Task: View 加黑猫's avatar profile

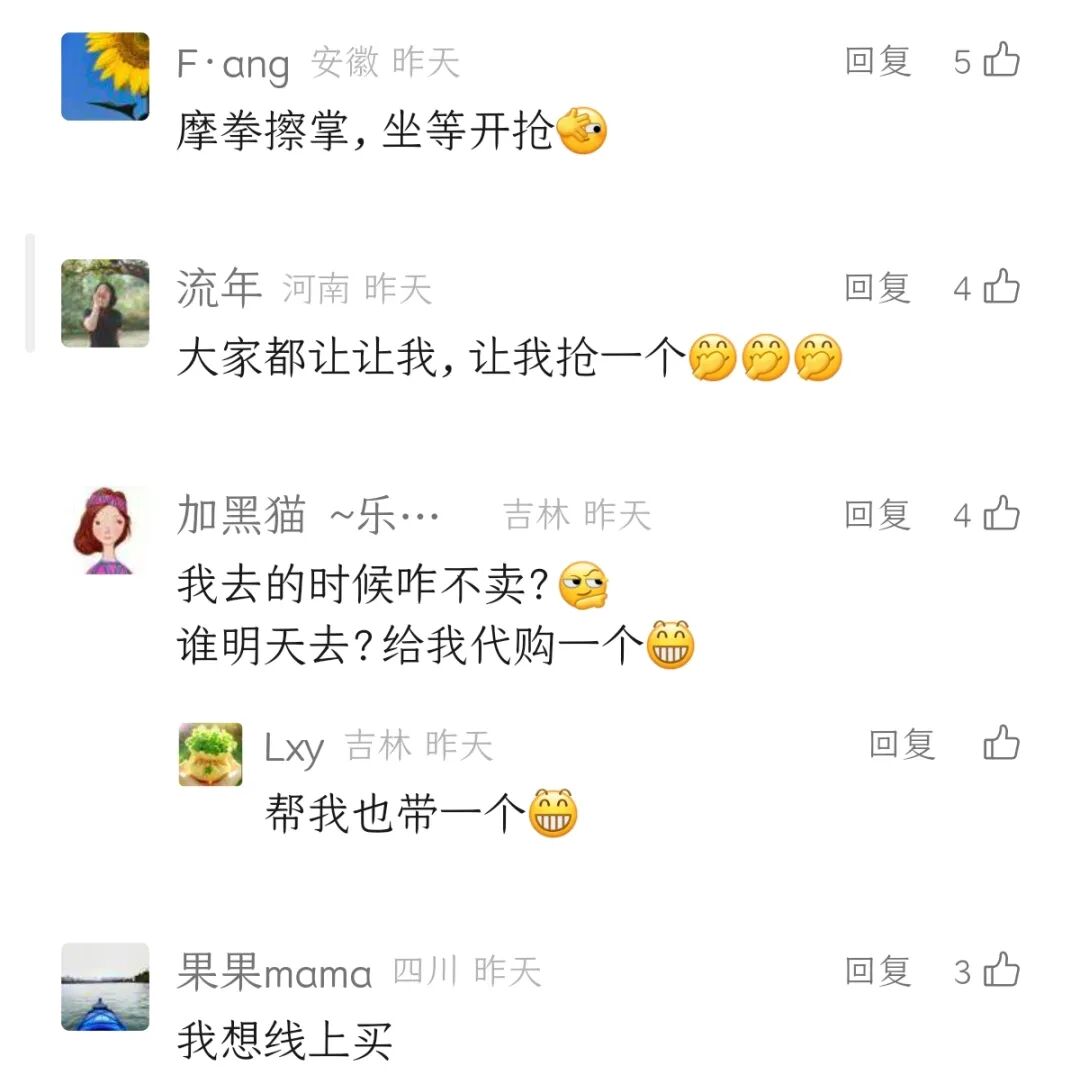Action: (105, 530)
